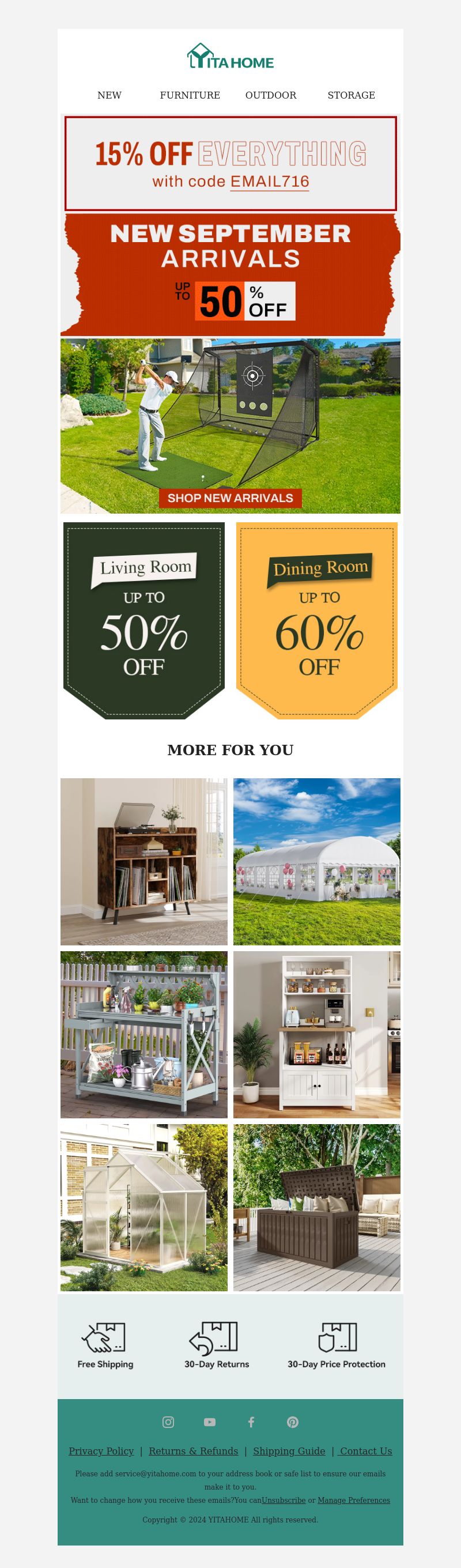Open the brown outdoor deck box

point(317,1208)
